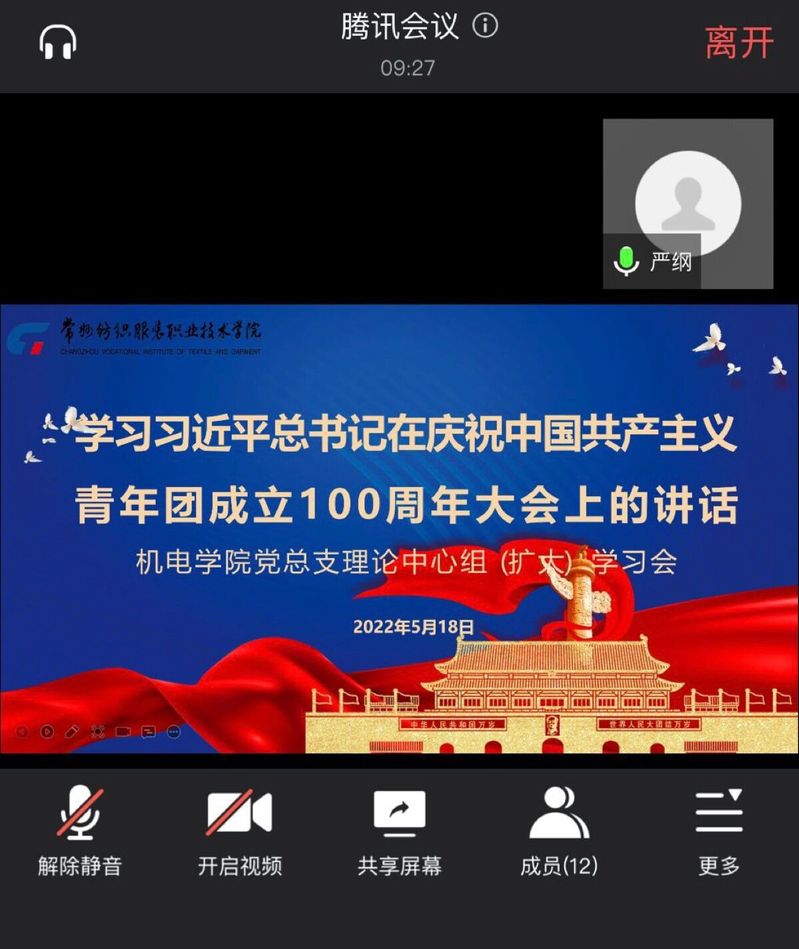Open 更多 options menu
Screen dimensions: 799x949
(x=719, y=830)
